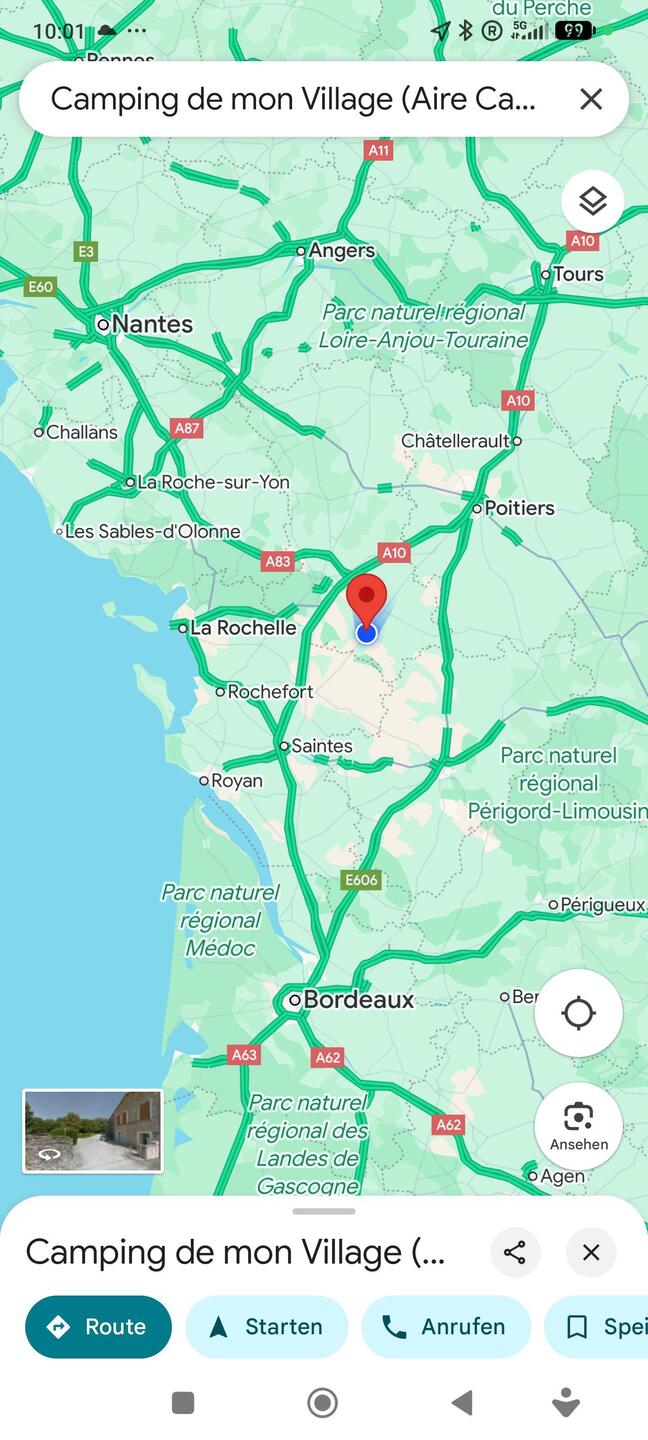Get directions with the Route button
The height and width of the screenshot is (1440, 648).
click(98, 1327)
